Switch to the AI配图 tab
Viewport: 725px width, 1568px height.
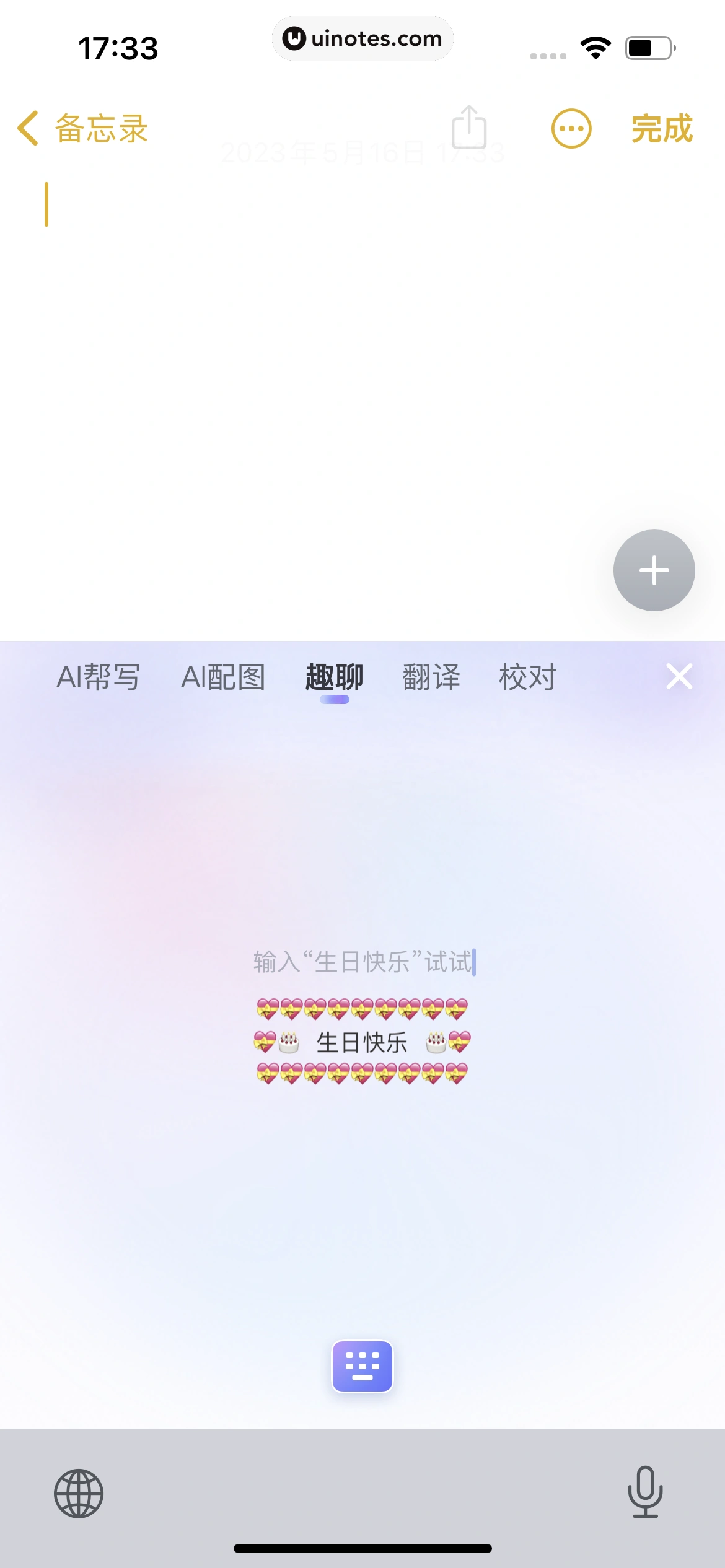pyautogui.click(x=223, y=677)
